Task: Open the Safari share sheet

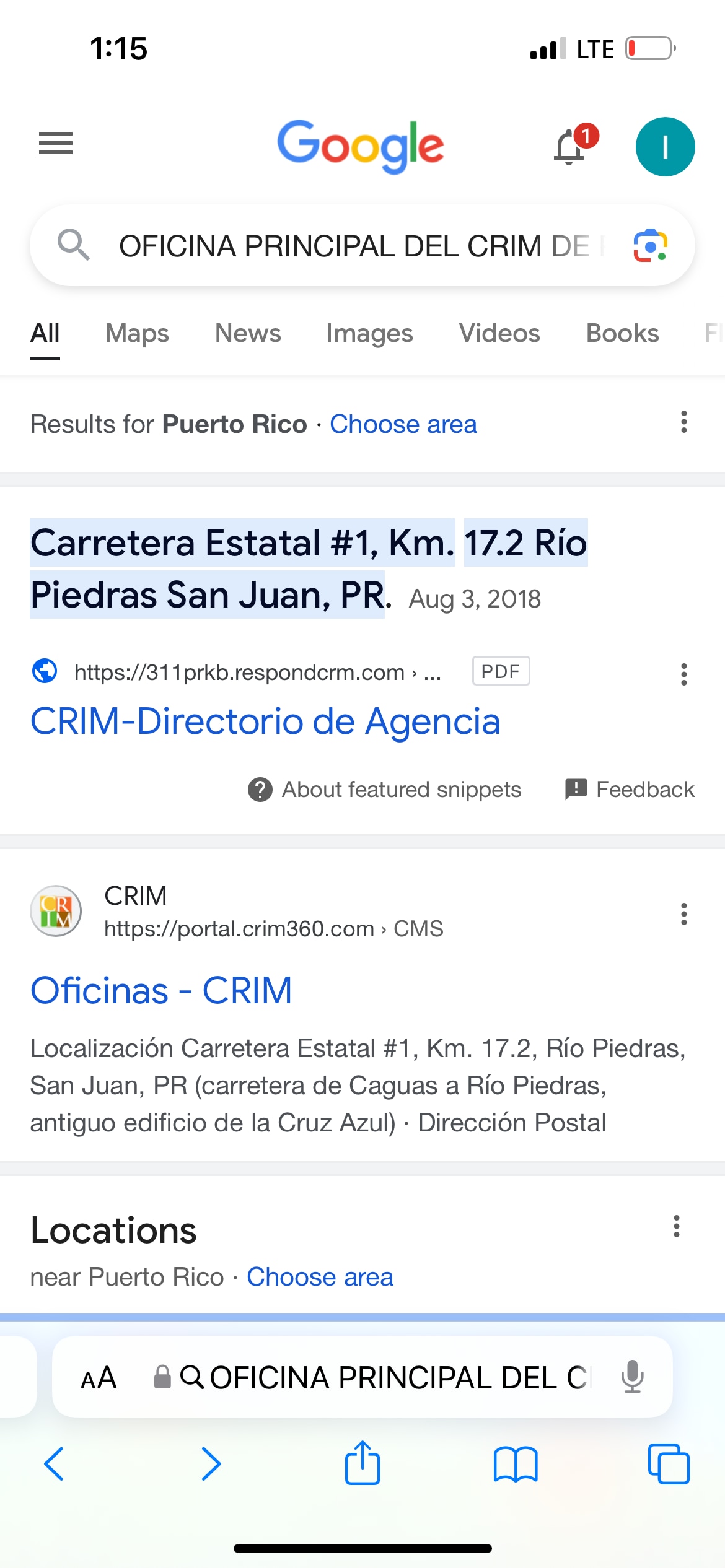Action: 362,1463
